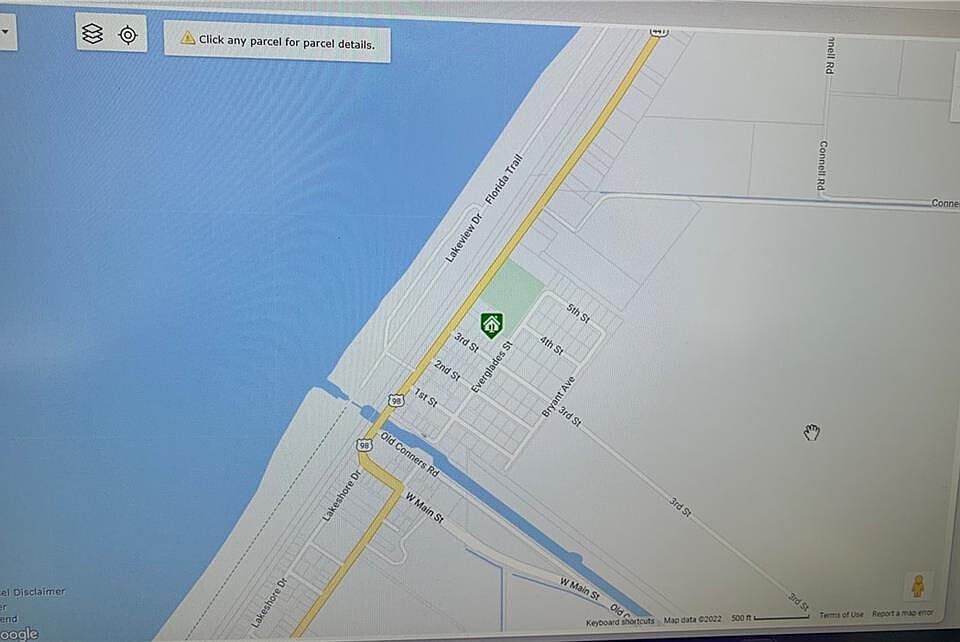
Task: Open the green home property marker
Action: [491, 324]
